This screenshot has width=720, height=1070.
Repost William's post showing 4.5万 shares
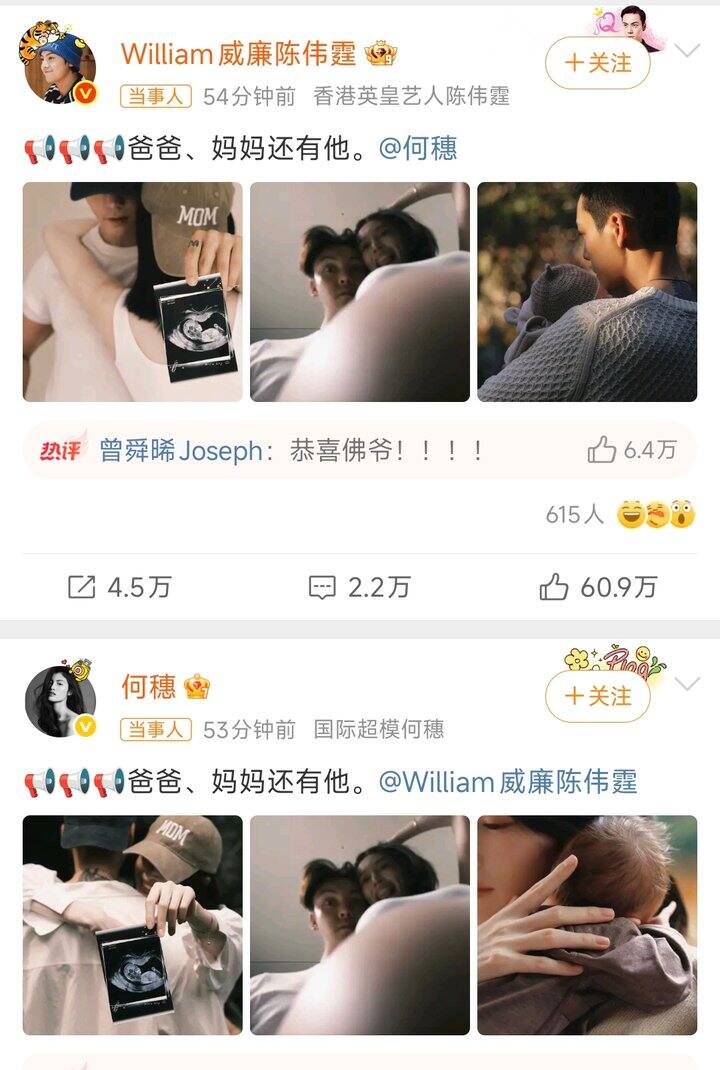120,587
